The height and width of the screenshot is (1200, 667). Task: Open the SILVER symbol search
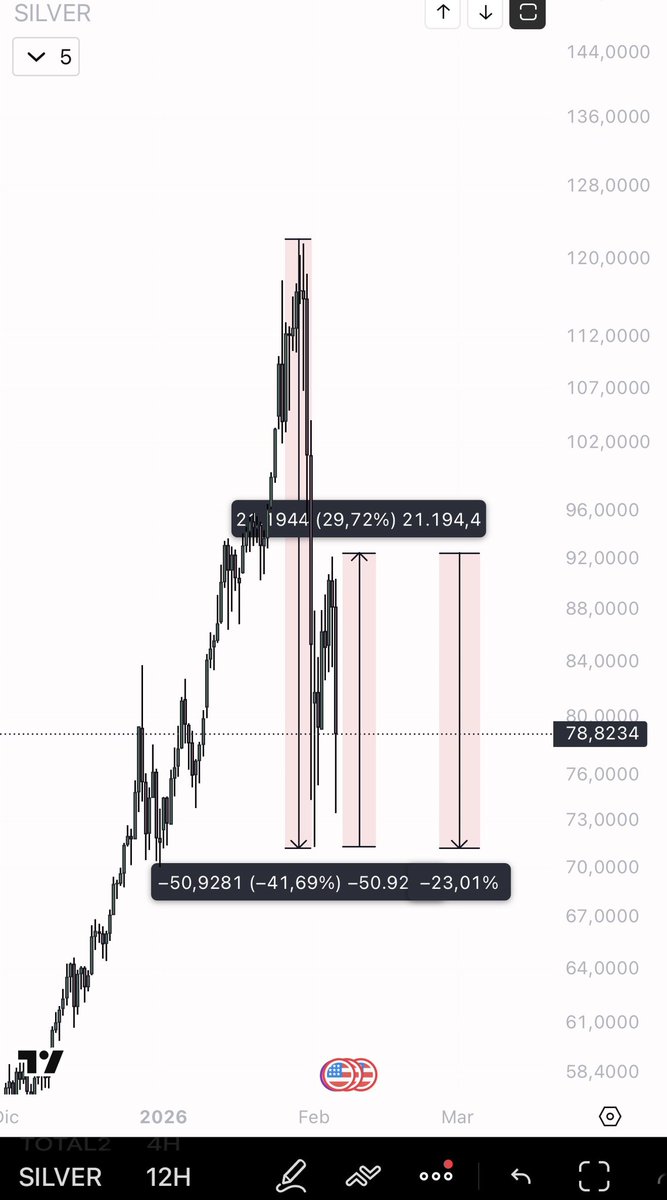[60, 1176]
